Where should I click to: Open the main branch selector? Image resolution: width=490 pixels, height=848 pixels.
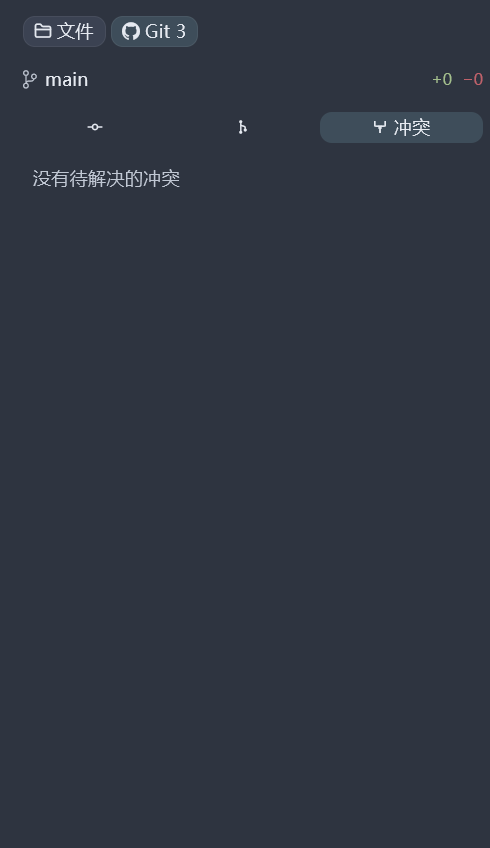point(55,80)
